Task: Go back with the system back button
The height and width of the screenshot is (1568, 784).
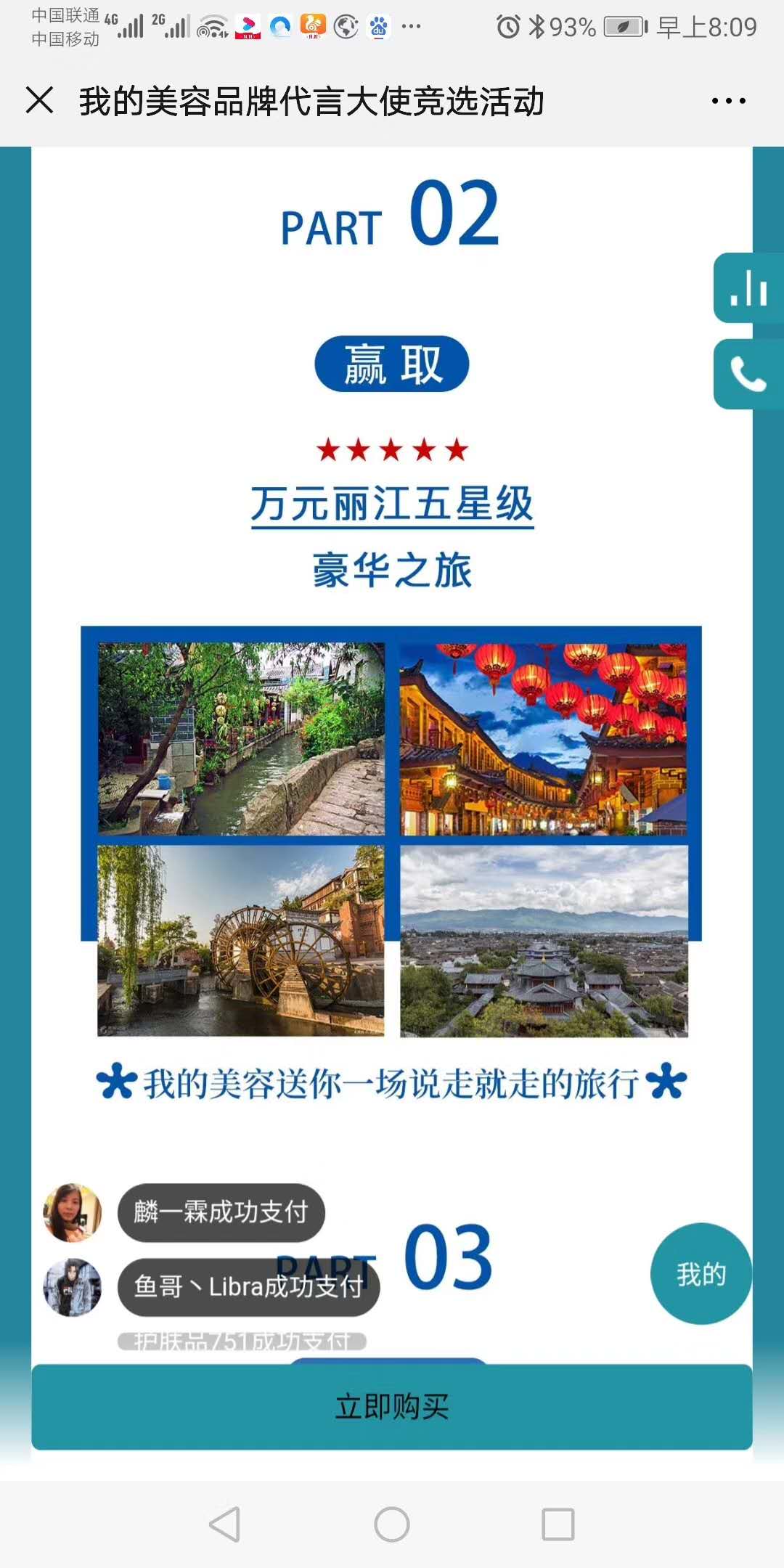Action: pyautogui.click(x=224, y=1524)
